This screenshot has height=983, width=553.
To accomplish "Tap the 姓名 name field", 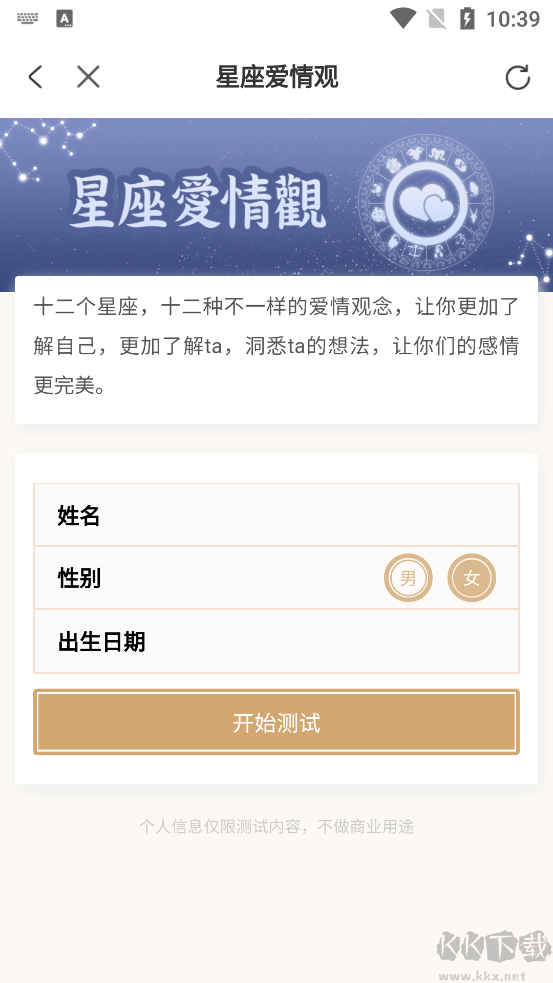I will tap(276, 515).
